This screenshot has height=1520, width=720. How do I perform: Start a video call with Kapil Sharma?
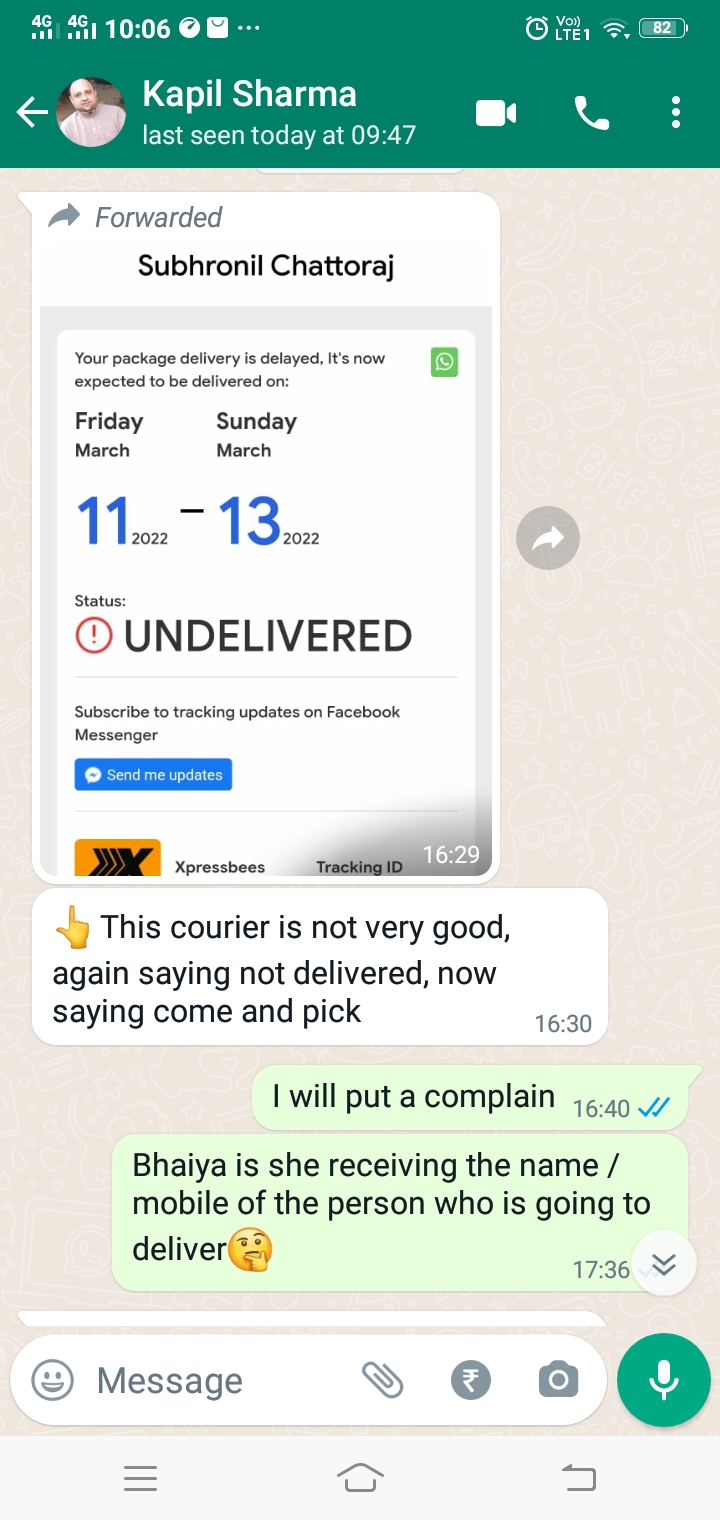496,113
